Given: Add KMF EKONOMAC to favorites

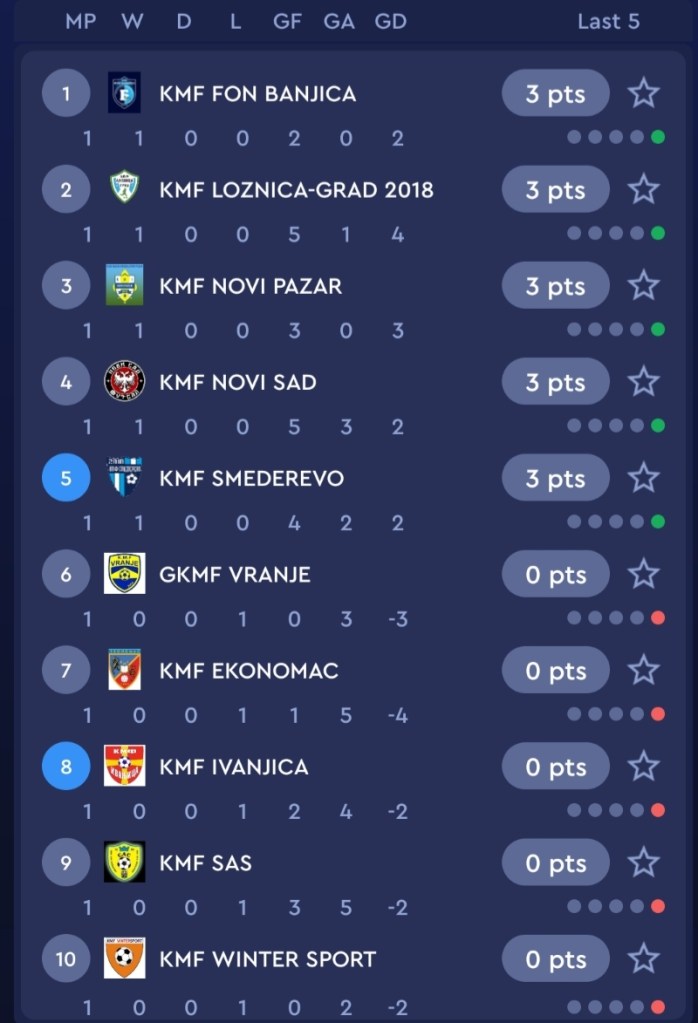Looking at the screenshot, I should point(643,670).
